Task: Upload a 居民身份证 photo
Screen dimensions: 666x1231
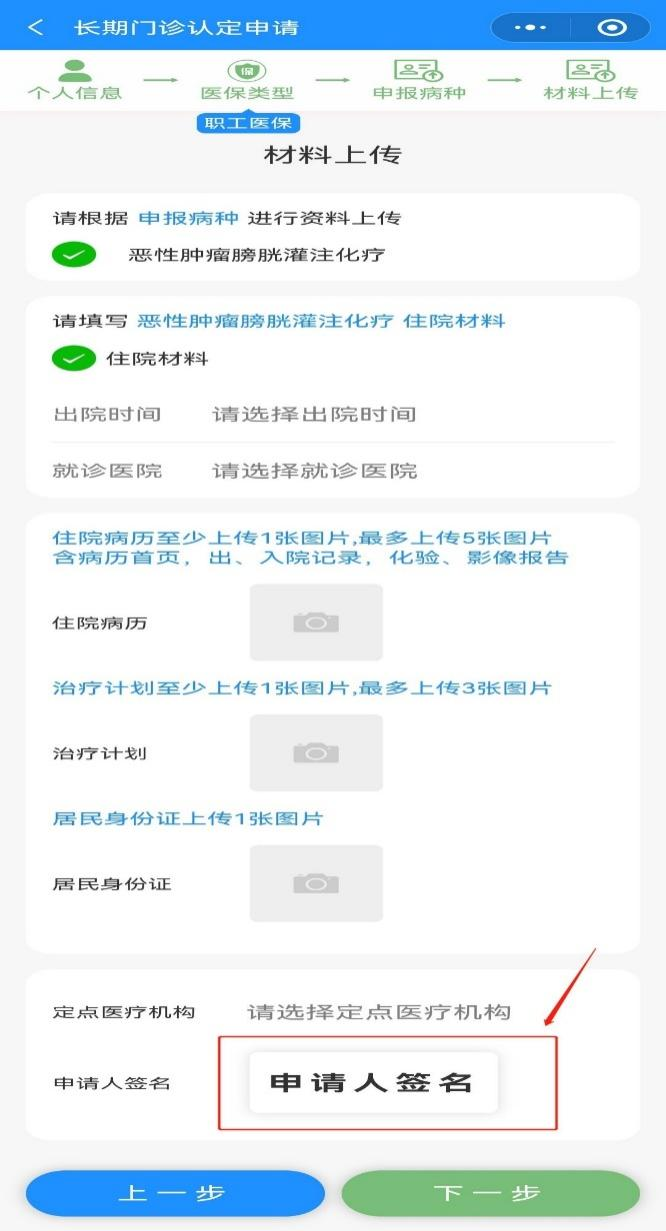Action: click(316, 883)
